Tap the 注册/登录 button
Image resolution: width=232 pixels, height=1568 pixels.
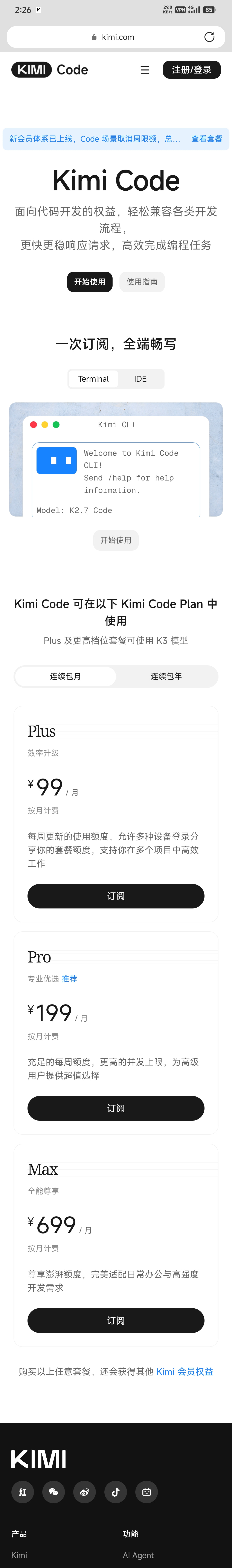tap(192, 70)
